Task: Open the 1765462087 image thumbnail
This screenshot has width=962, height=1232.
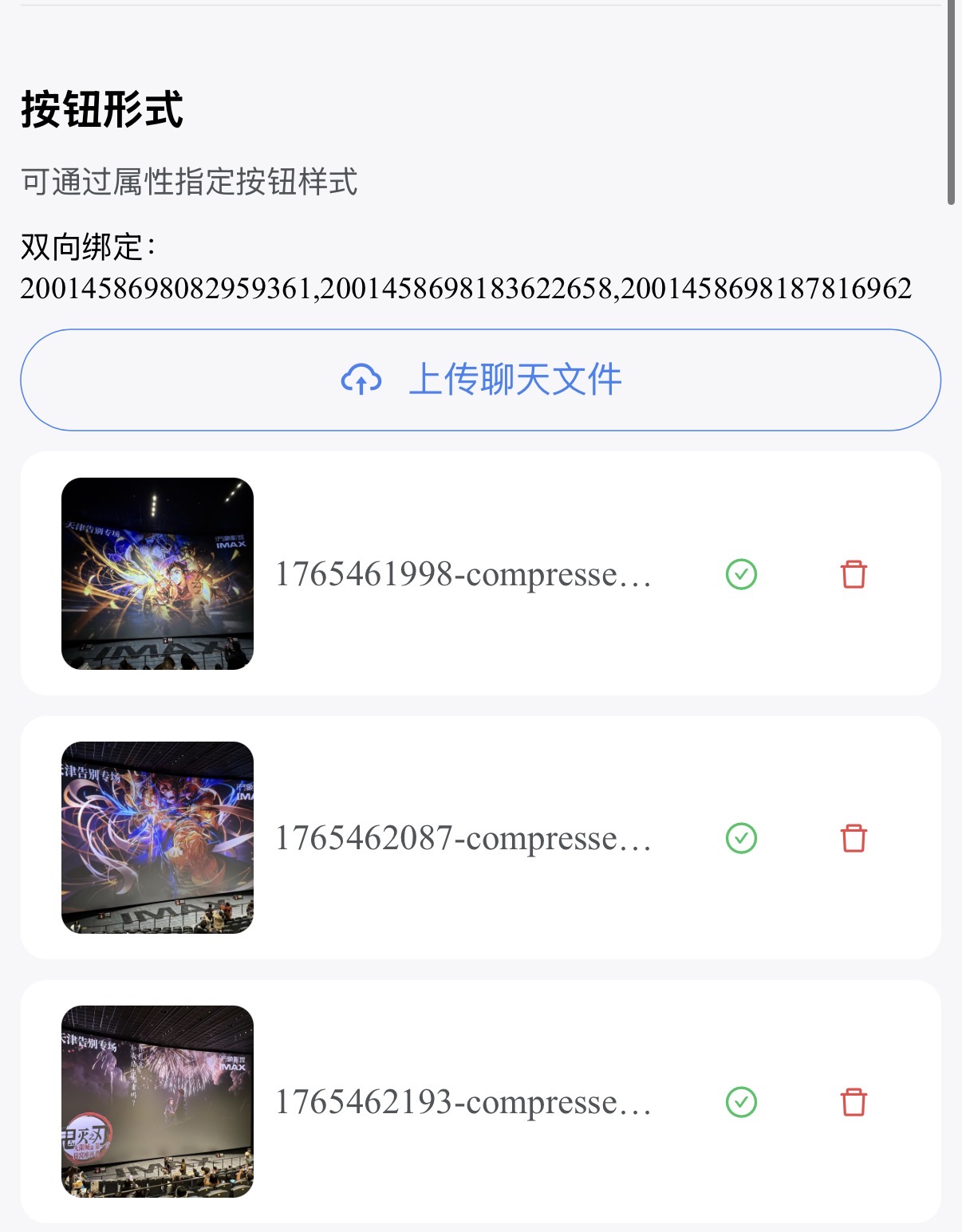Action: 157,837
